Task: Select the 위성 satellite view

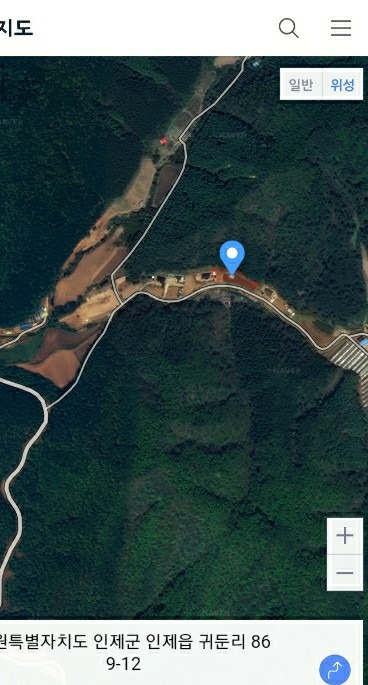Action: pyautogui.click(x=342, y=84)
